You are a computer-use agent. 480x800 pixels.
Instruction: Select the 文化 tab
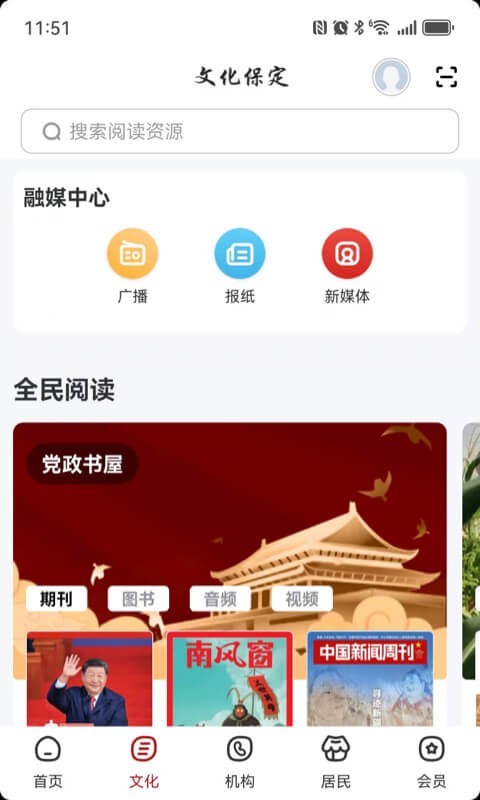[x=144, y=763]
